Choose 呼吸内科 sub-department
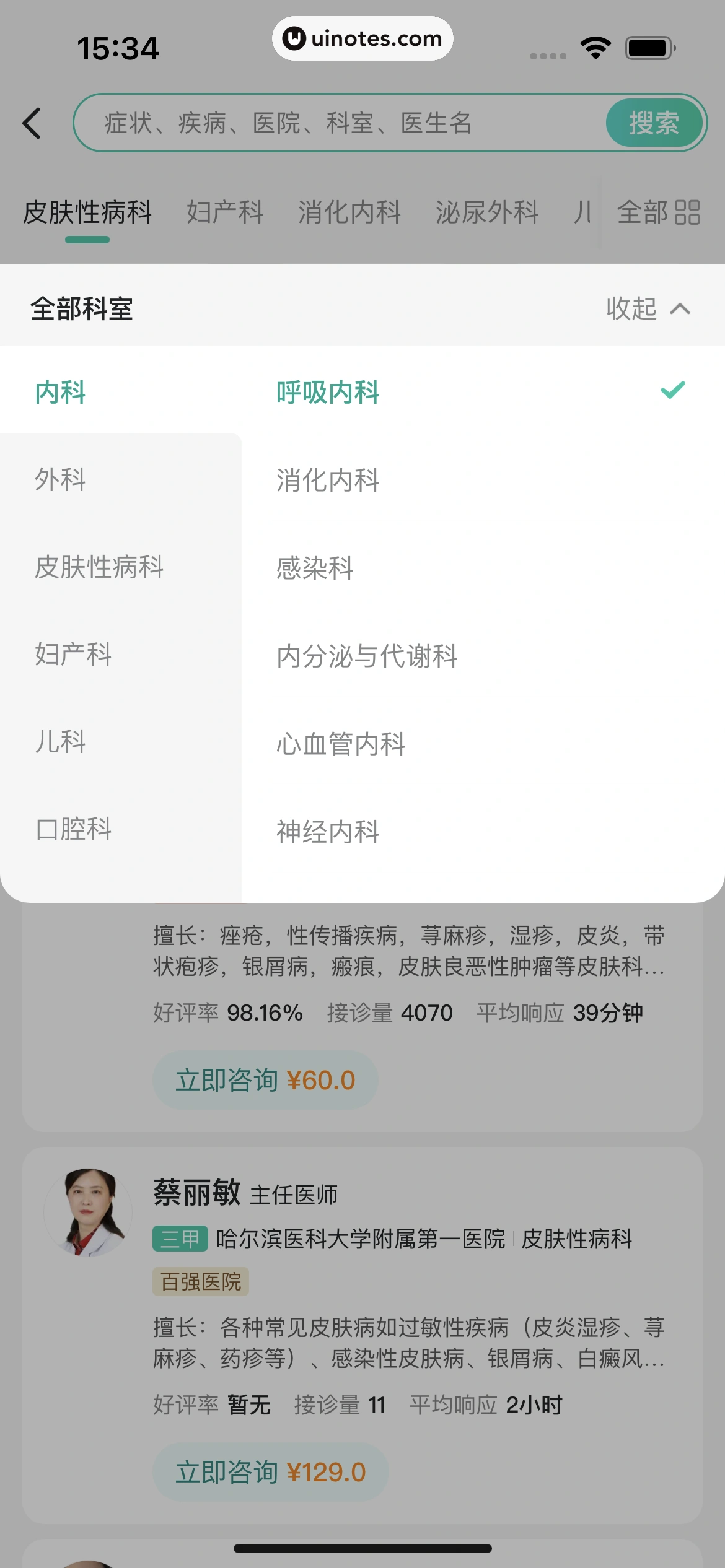 (328, 392)
